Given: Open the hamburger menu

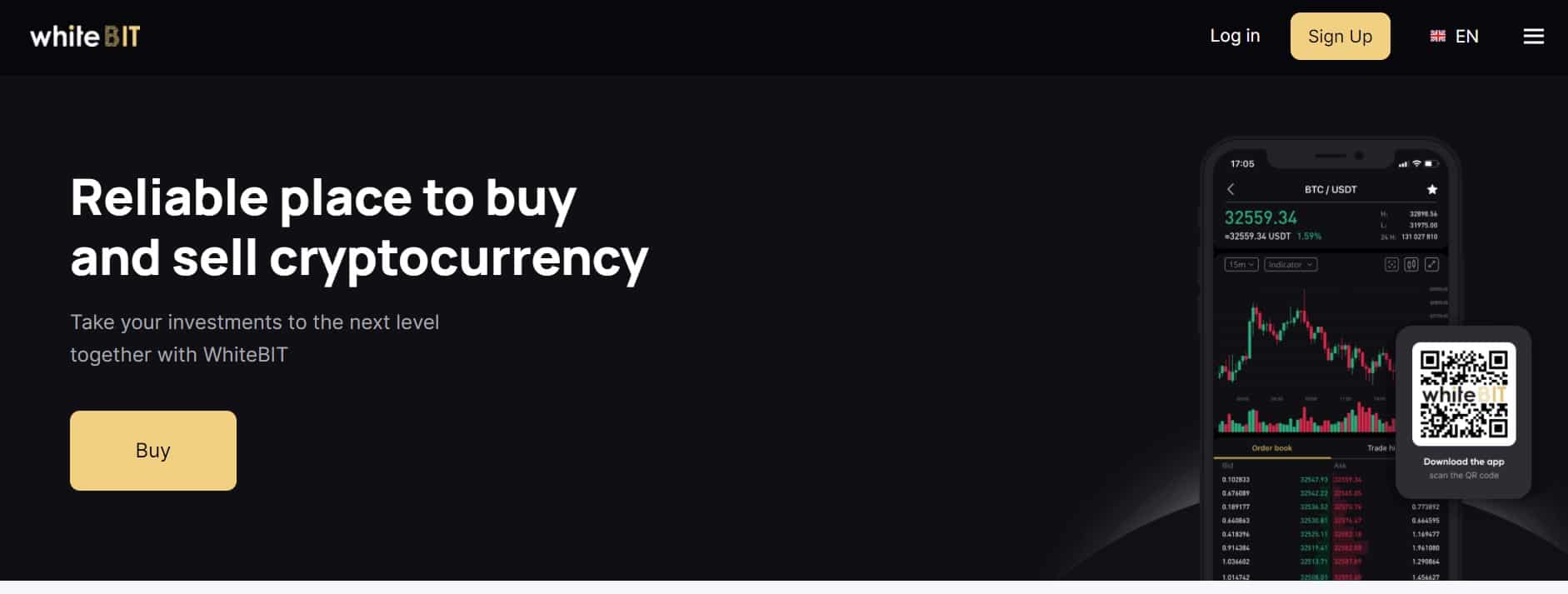Looking at the screenshot, I should (x=1533, y=37).
